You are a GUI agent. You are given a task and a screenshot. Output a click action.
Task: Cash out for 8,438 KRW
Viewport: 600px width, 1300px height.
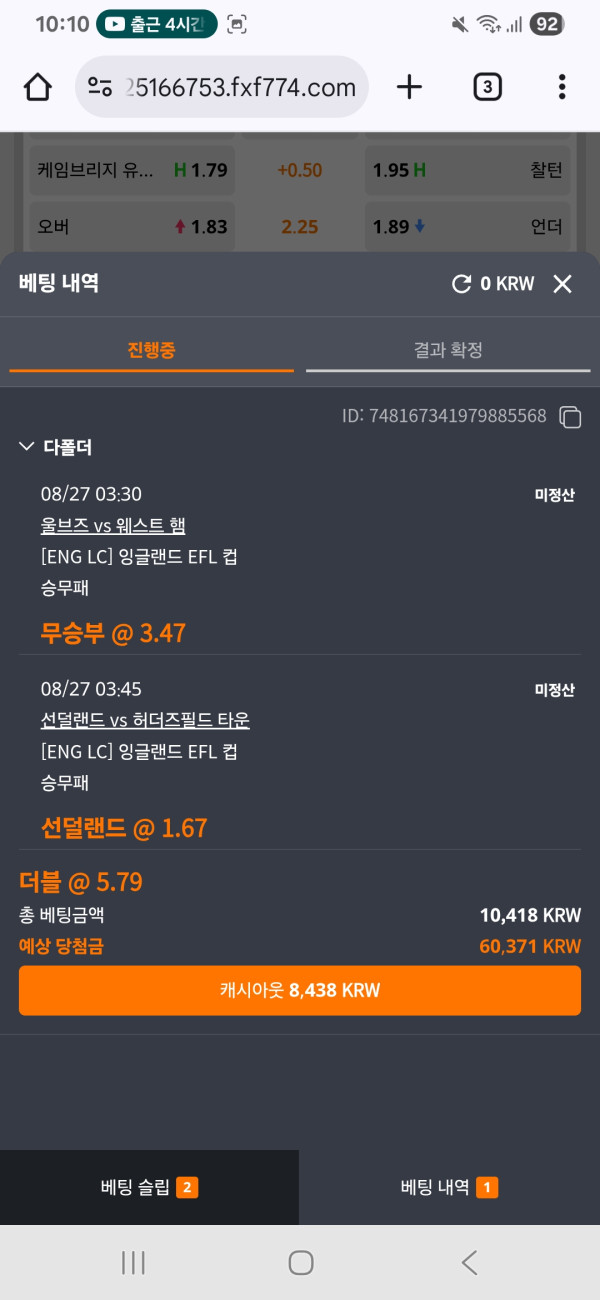(300, 990)
